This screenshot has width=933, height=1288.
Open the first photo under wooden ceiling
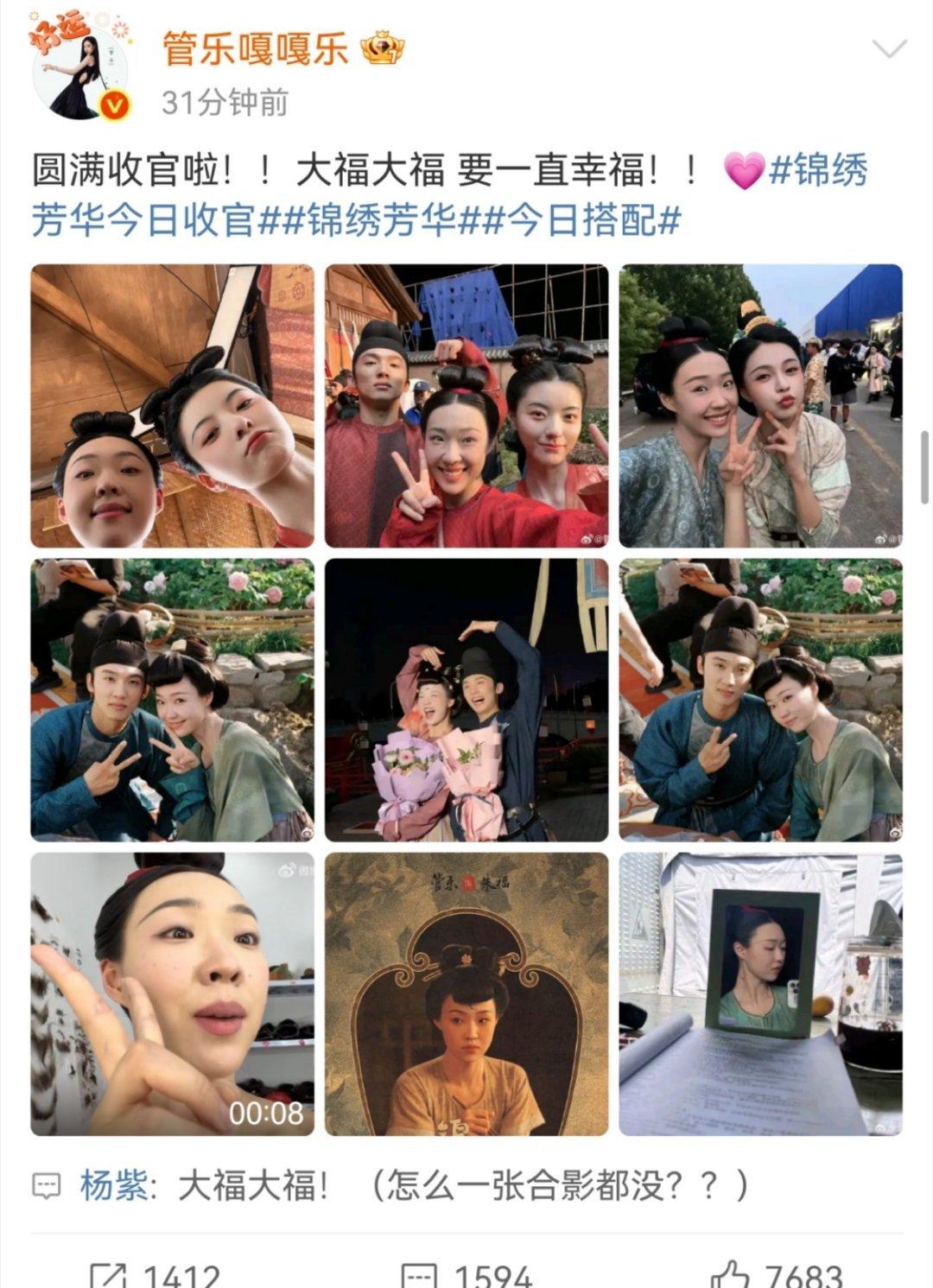click(x=173, y=406)
